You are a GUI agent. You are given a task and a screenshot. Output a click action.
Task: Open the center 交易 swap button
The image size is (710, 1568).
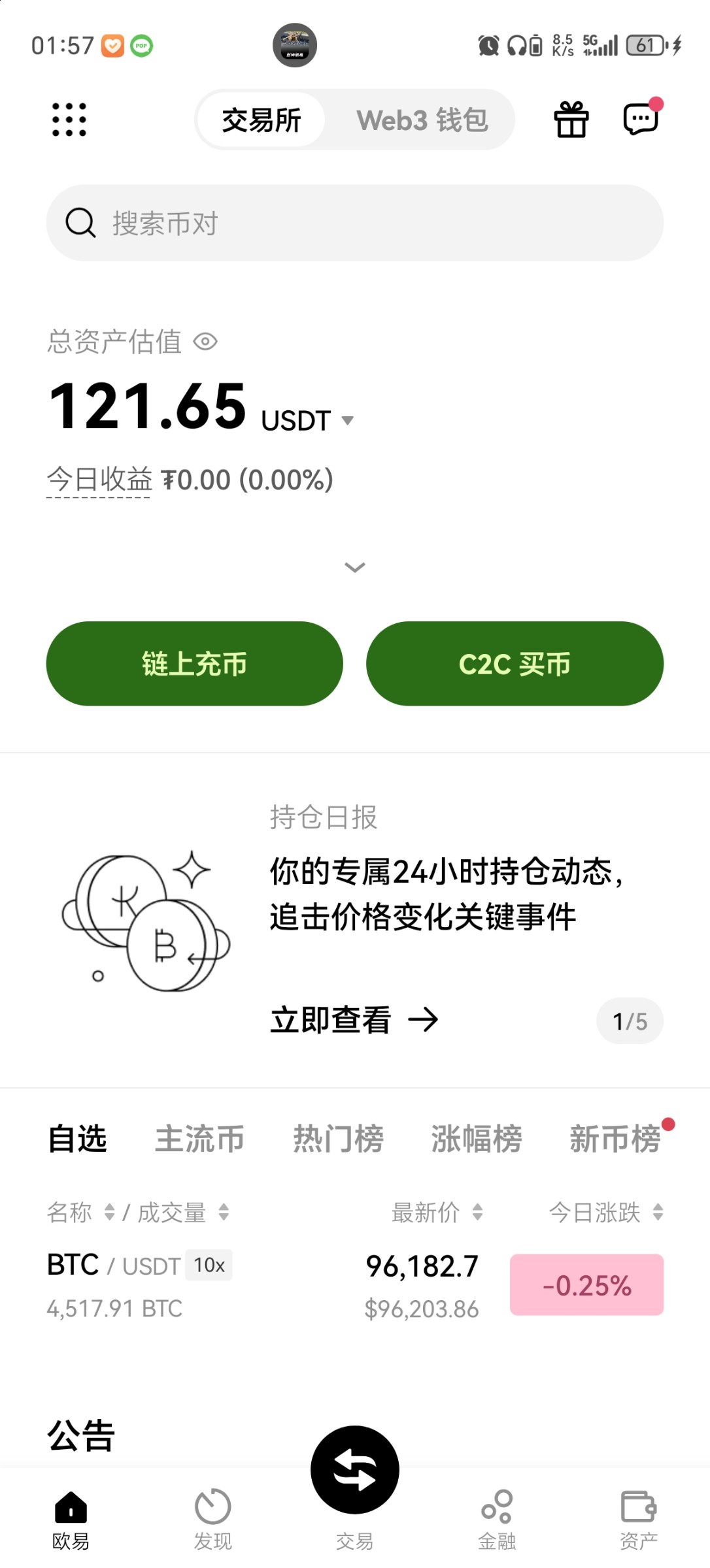[x=355, y=1470]
